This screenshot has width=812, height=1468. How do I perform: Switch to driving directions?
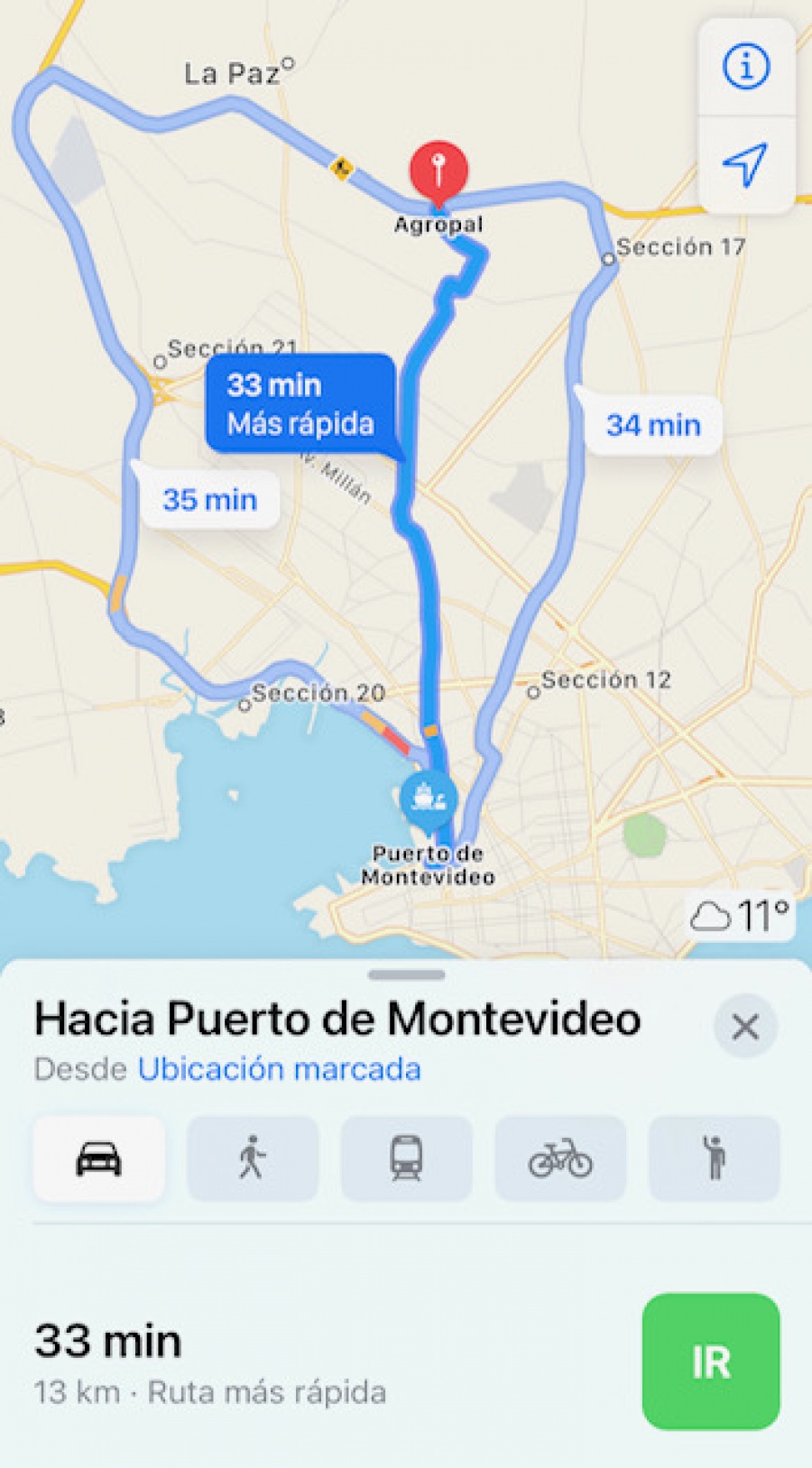(99, 1159)
